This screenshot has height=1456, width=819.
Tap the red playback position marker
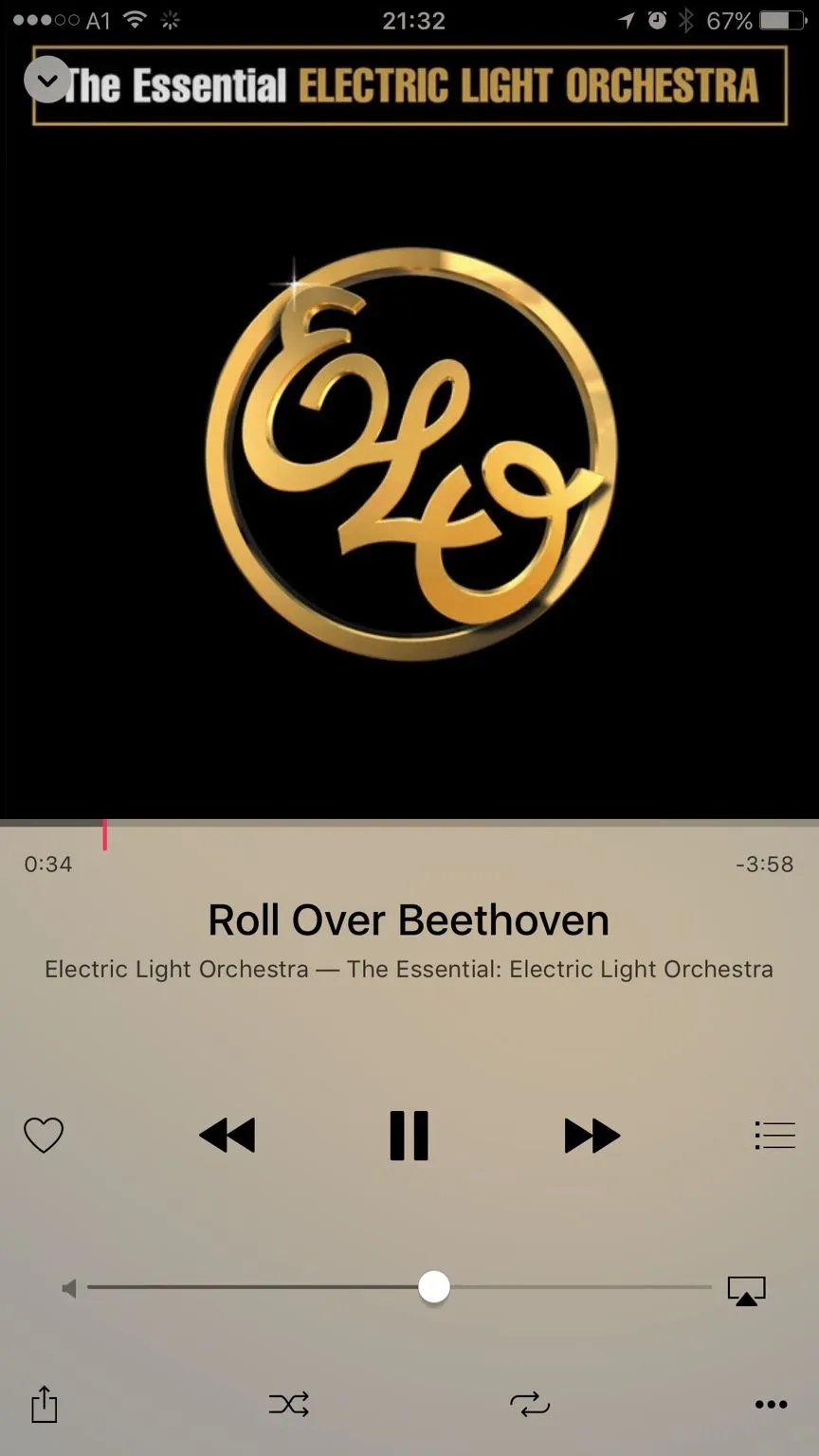click(104, 834)
